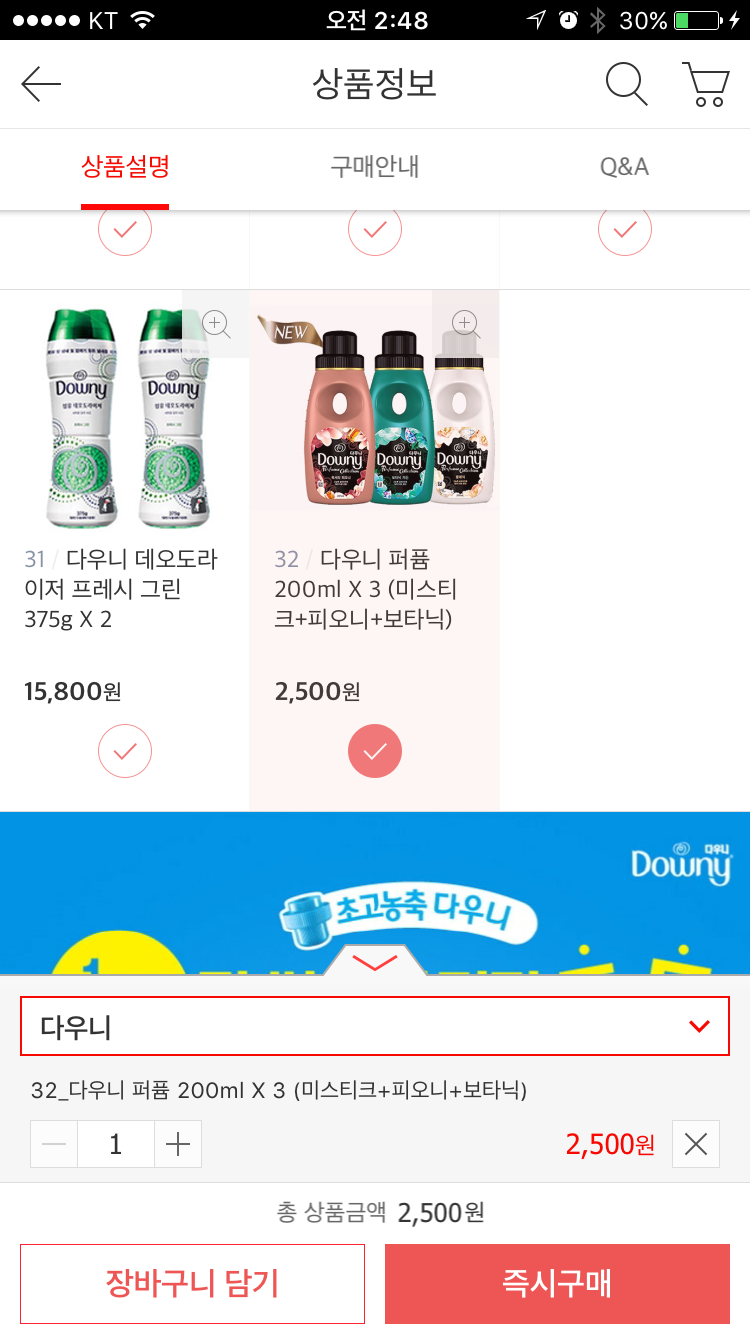The image size is (750, 1334).
Task: Select the 상품설명 tab
Action: coord(125,167)
